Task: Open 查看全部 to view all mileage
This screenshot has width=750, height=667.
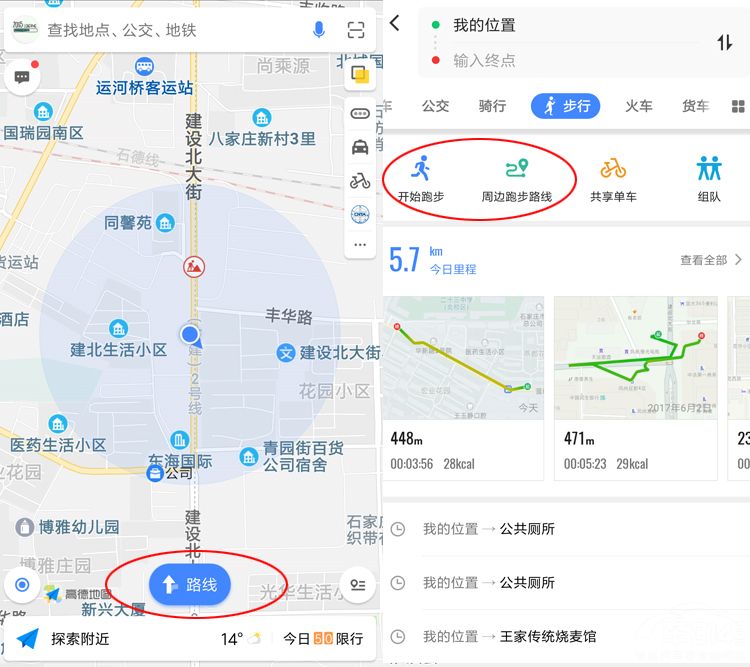Action: [711, 260]
